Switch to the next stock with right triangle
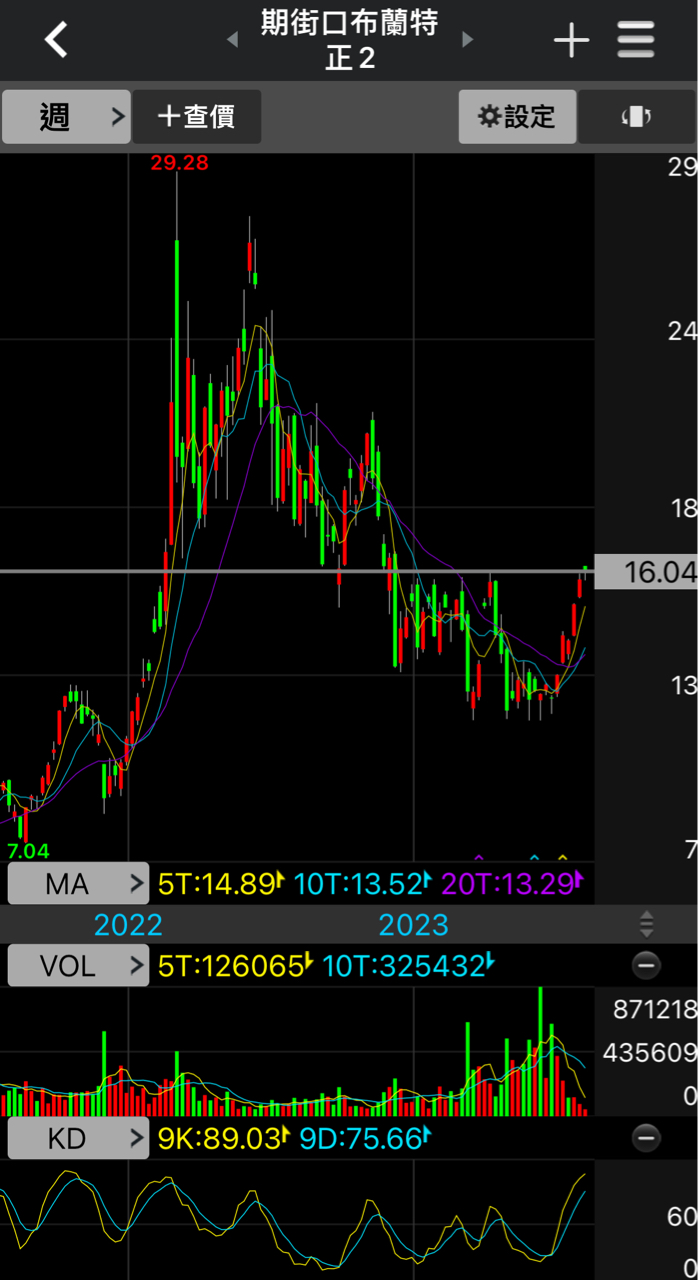Image resolution: width=698 pixels, height=1280 pixels. click(x=467, y=40)
